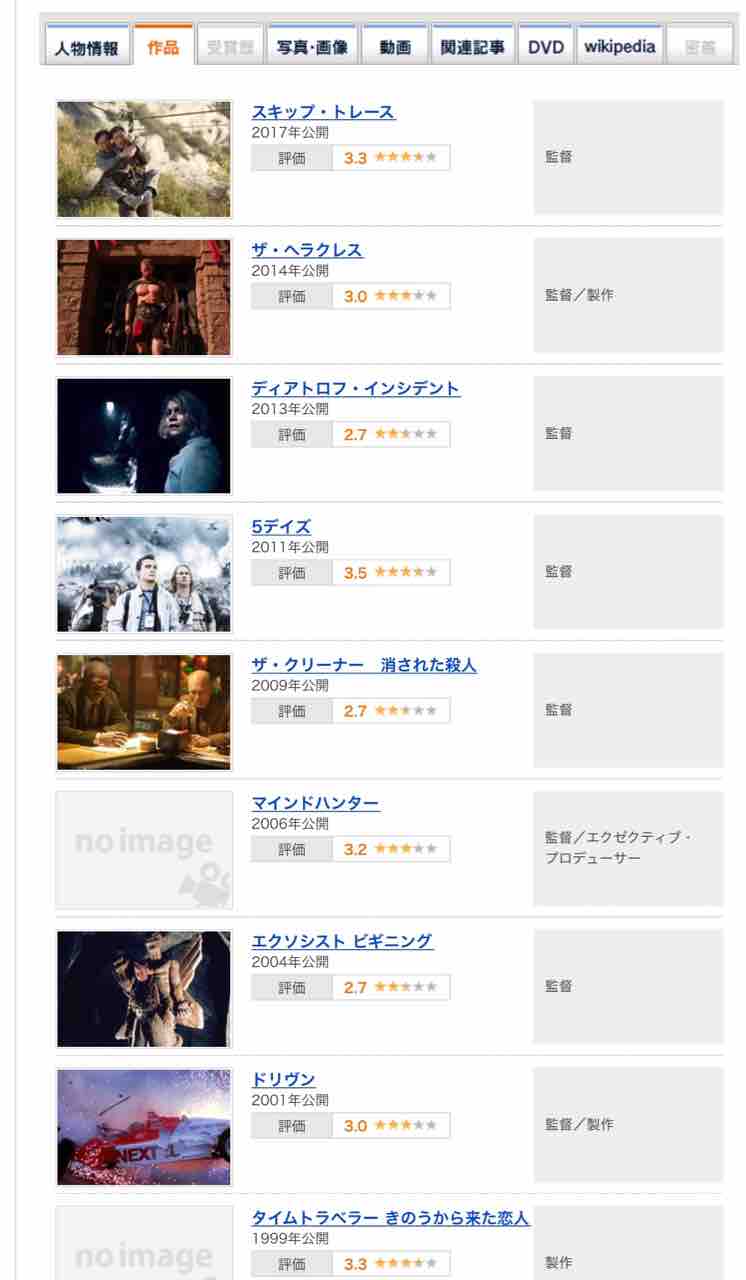Viewport: 746px width, 1280px height.
Task: Tap the エクソシスト ビギニング thumbnail image
Action: [x=144, y=989]
